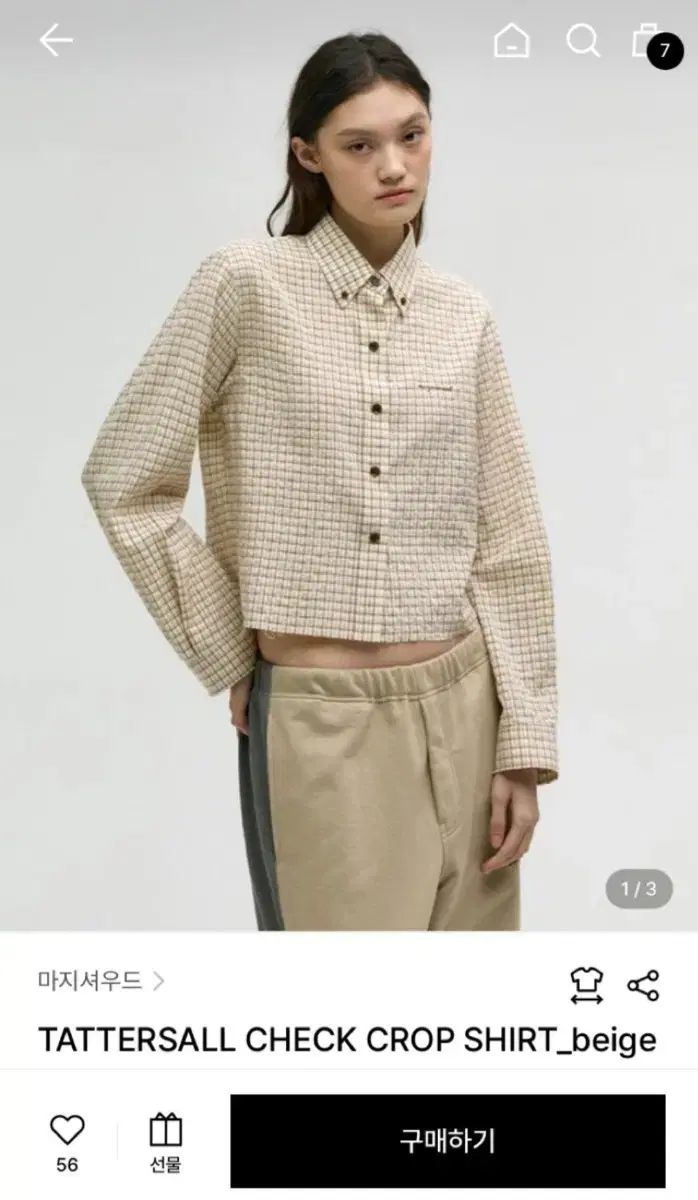Go back using the arrow
698x1200 pixels.
click(x=56, y=41)
